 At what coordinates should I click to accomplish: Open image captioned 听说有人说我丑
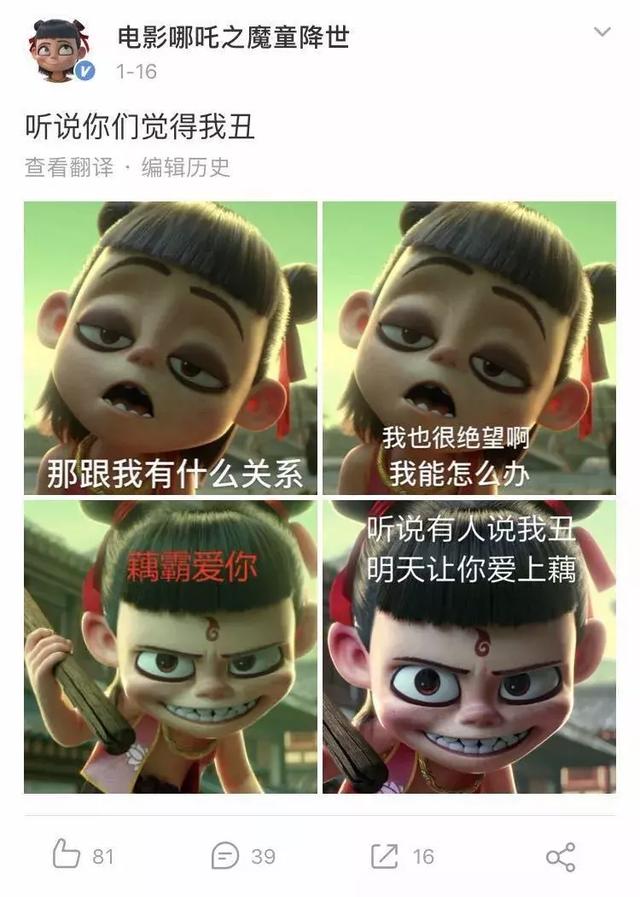click(x=468, y=646)
